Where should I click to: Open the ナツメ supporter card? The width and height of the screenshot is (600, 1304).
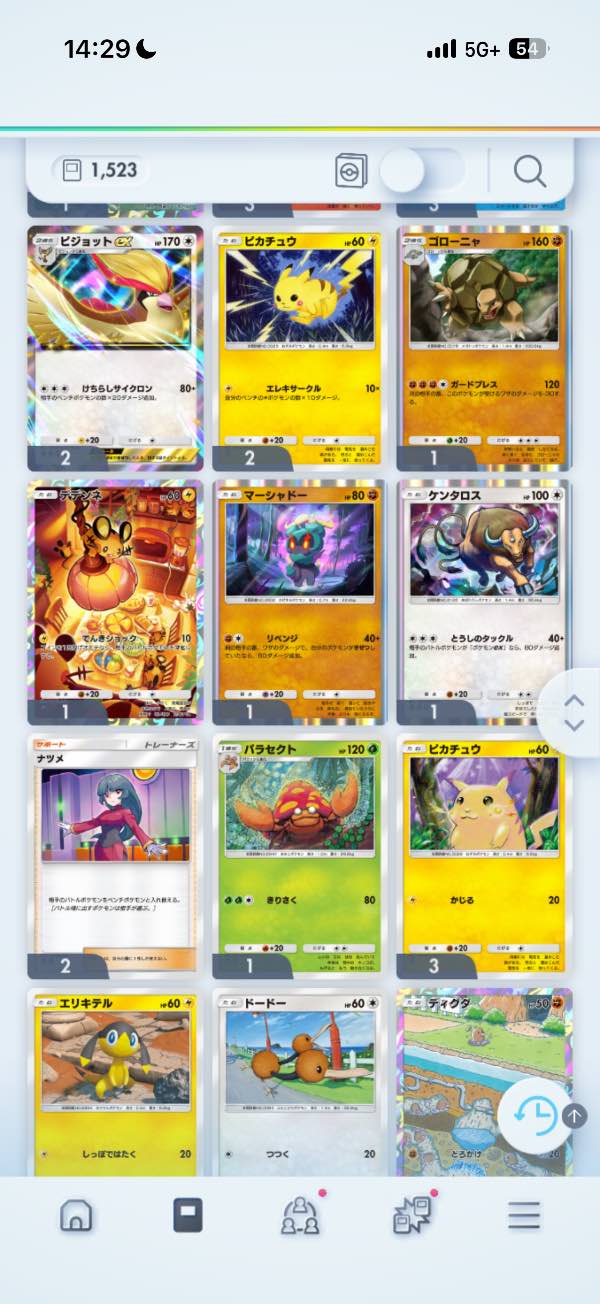(115, 857)
